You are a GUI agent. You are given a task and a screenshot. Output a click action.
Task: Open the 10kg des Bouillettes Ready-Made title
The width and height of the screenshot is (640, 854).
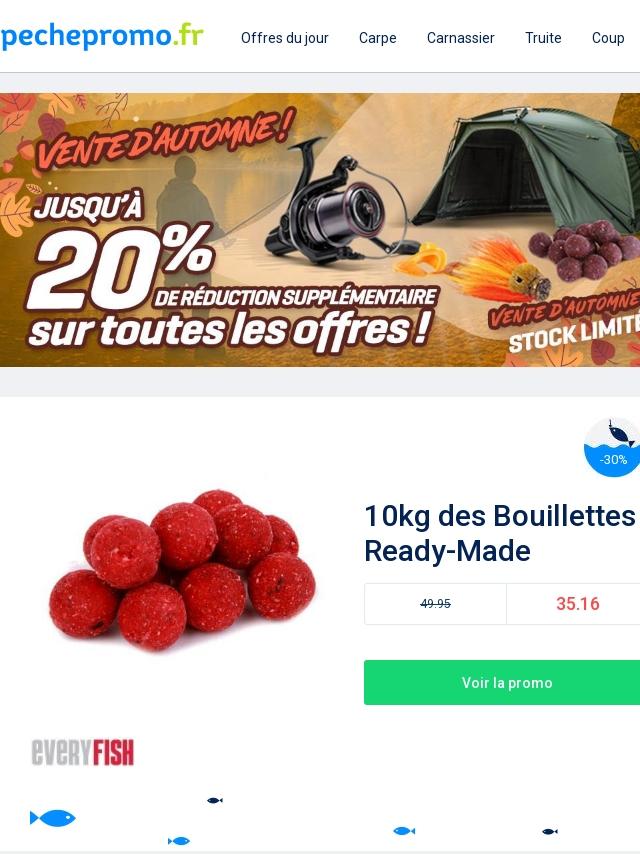(500, 533)
